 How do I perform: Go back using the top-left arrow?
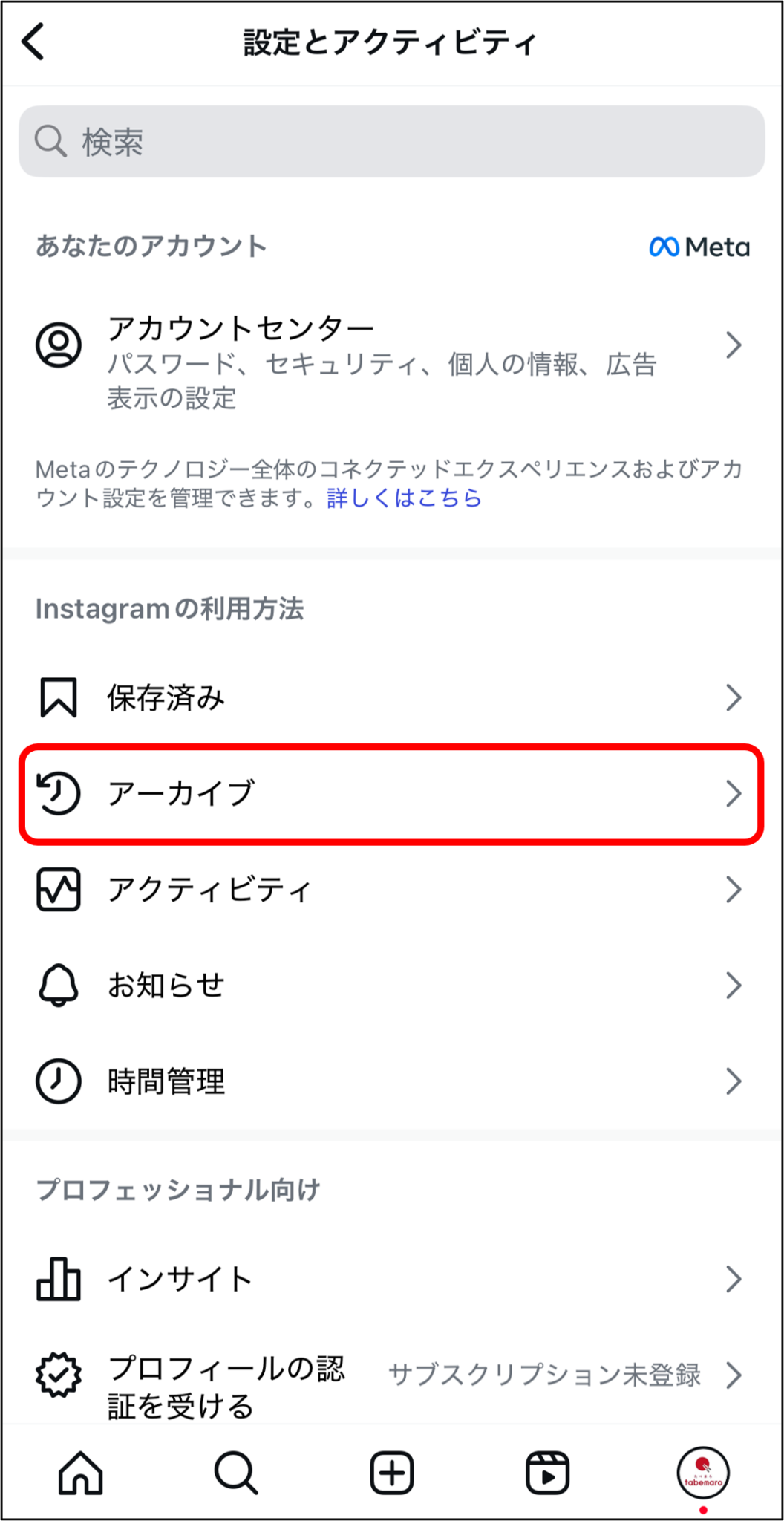(33, 42)
